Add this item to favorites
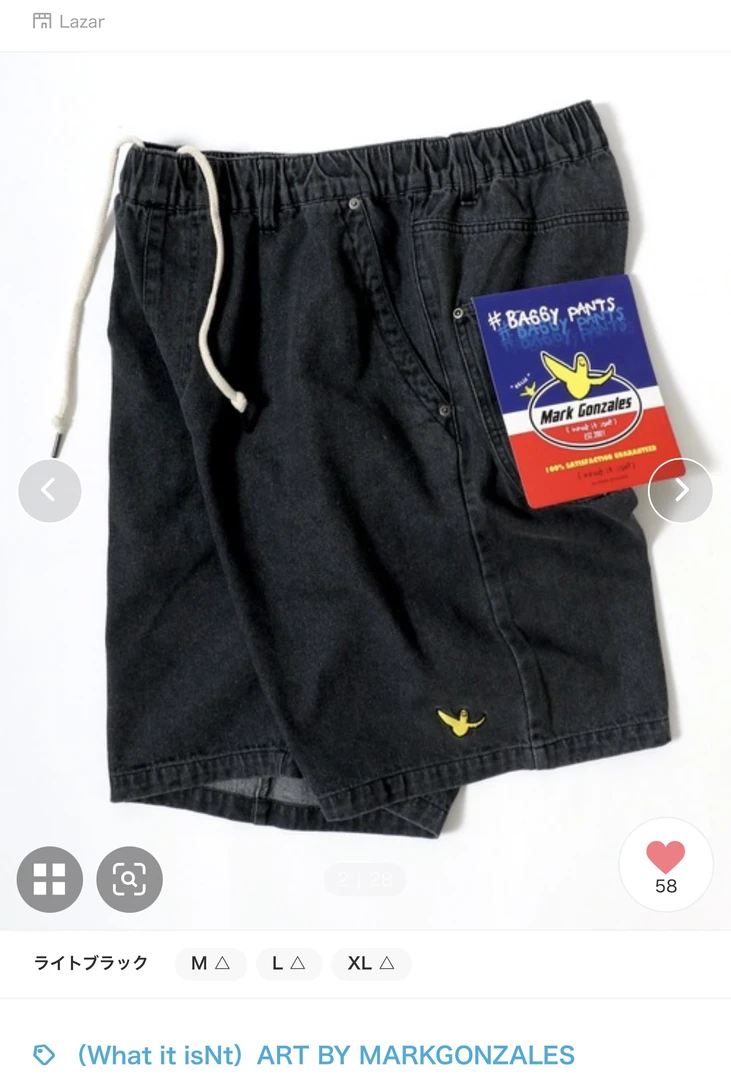The height and width of the screenshot is (1080, 731). click(x=665, y=864)
